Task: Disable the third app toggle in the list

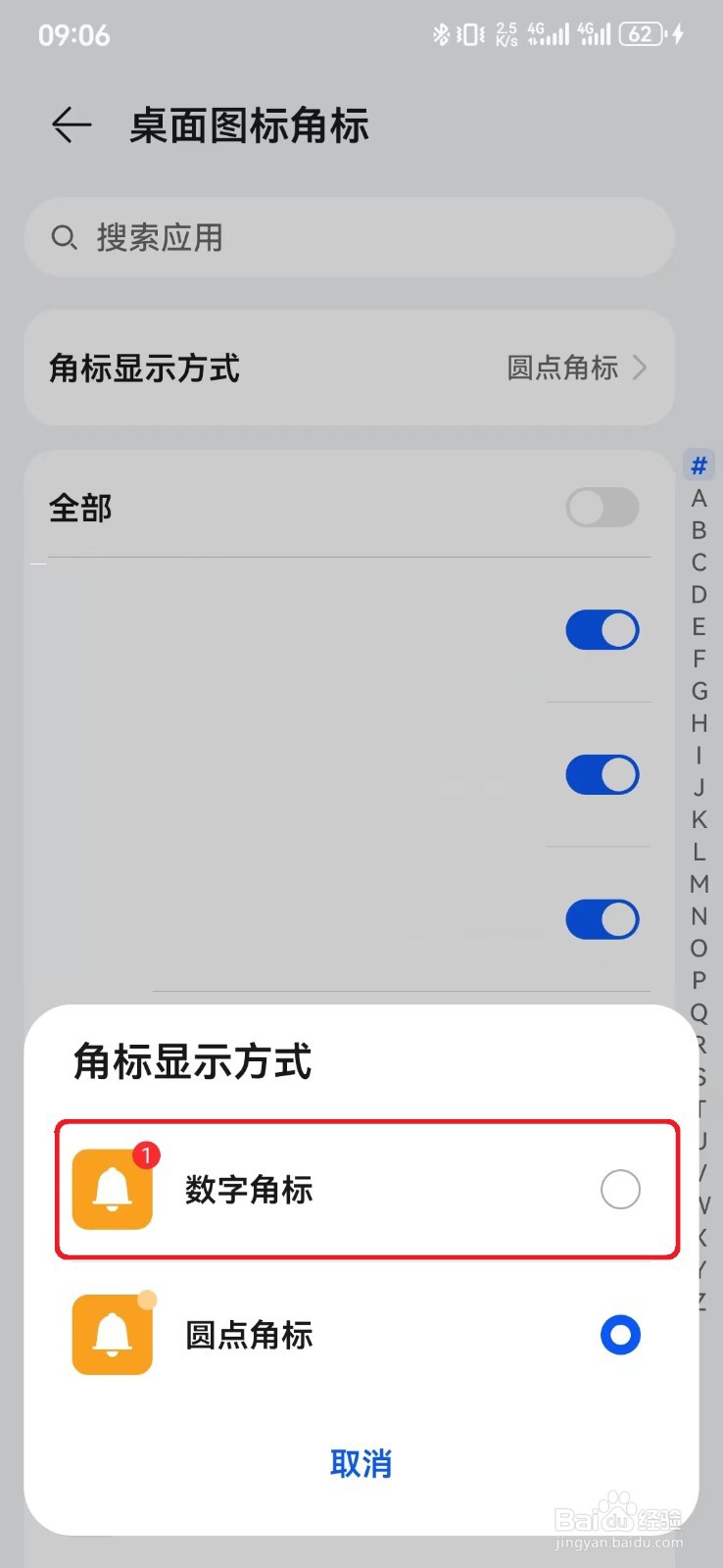Action: [602, 919]
